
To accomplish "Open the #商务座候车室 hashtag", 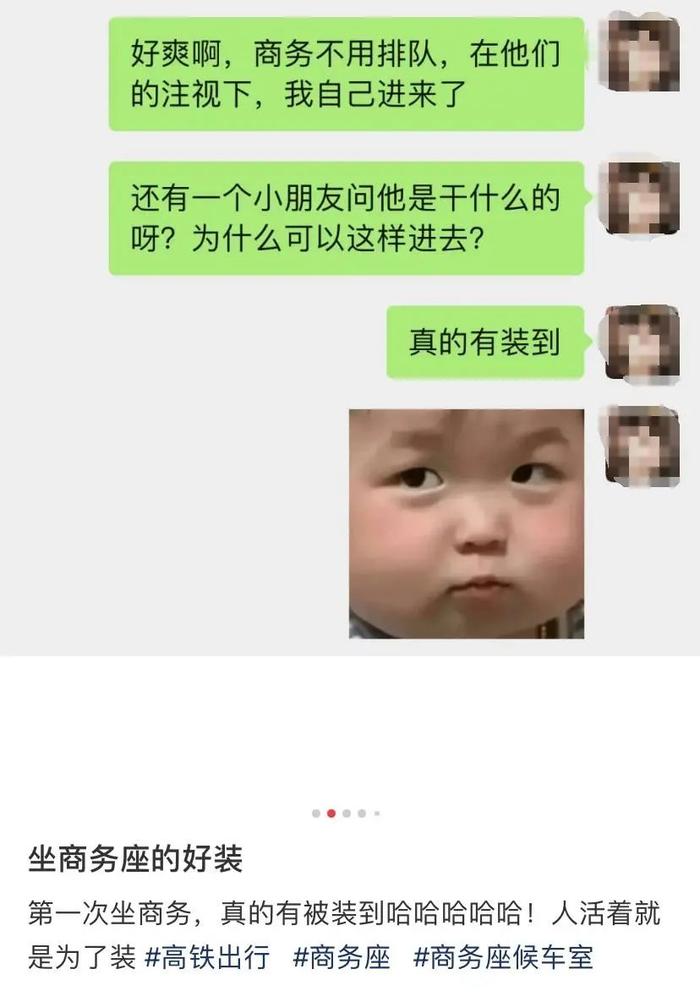I will [x=503, y=957].
